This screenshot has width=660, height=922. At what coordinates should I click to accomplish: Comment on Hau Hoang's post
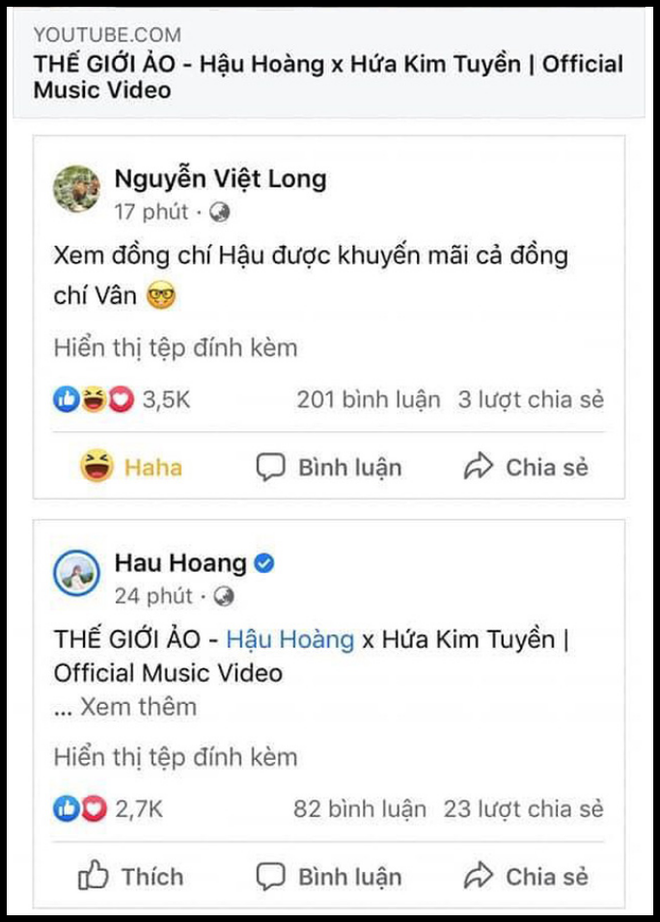pyautogui.click(x=328, y=877)
